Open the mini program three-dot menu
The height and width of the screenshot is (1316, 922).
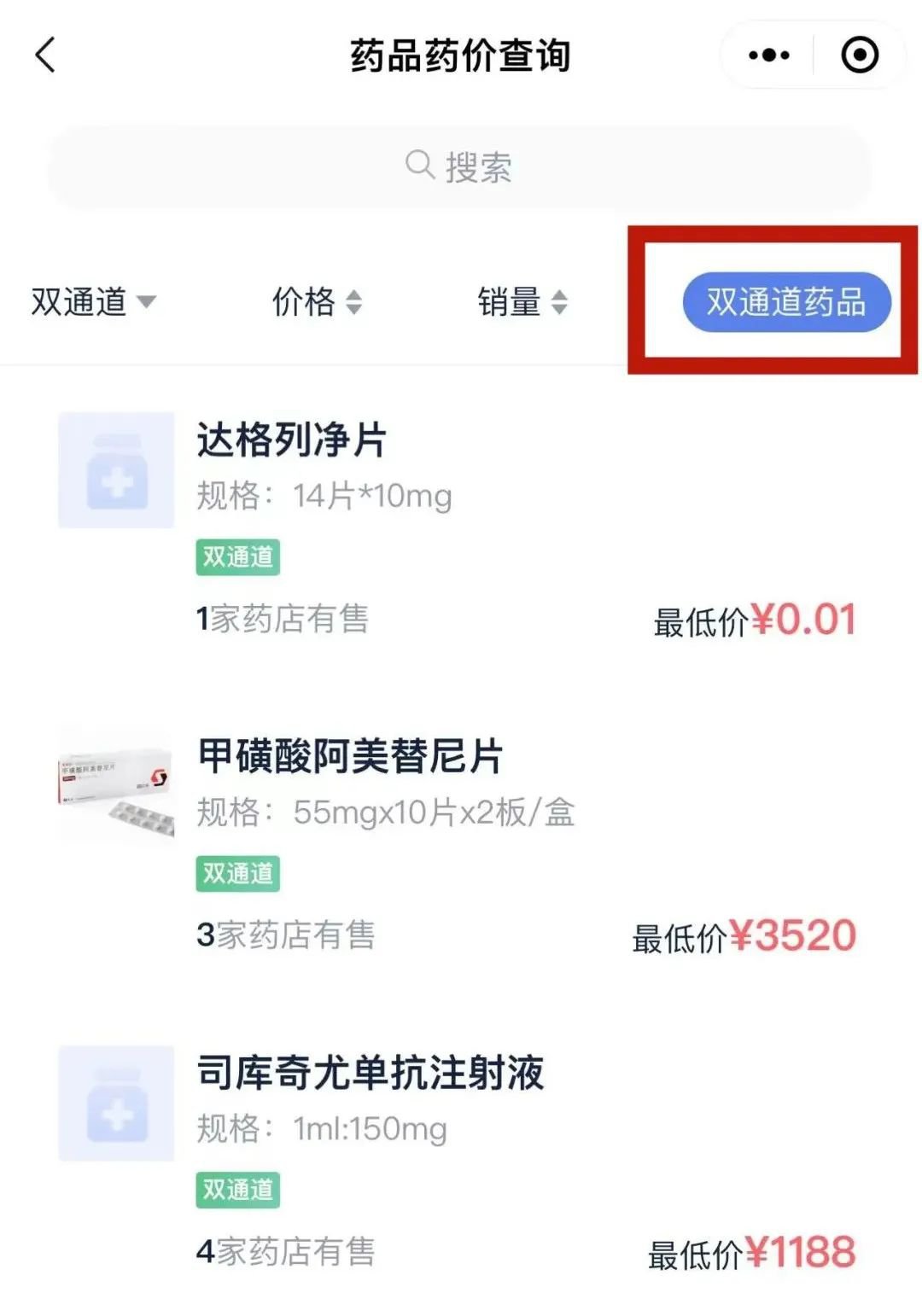(768, 55)
